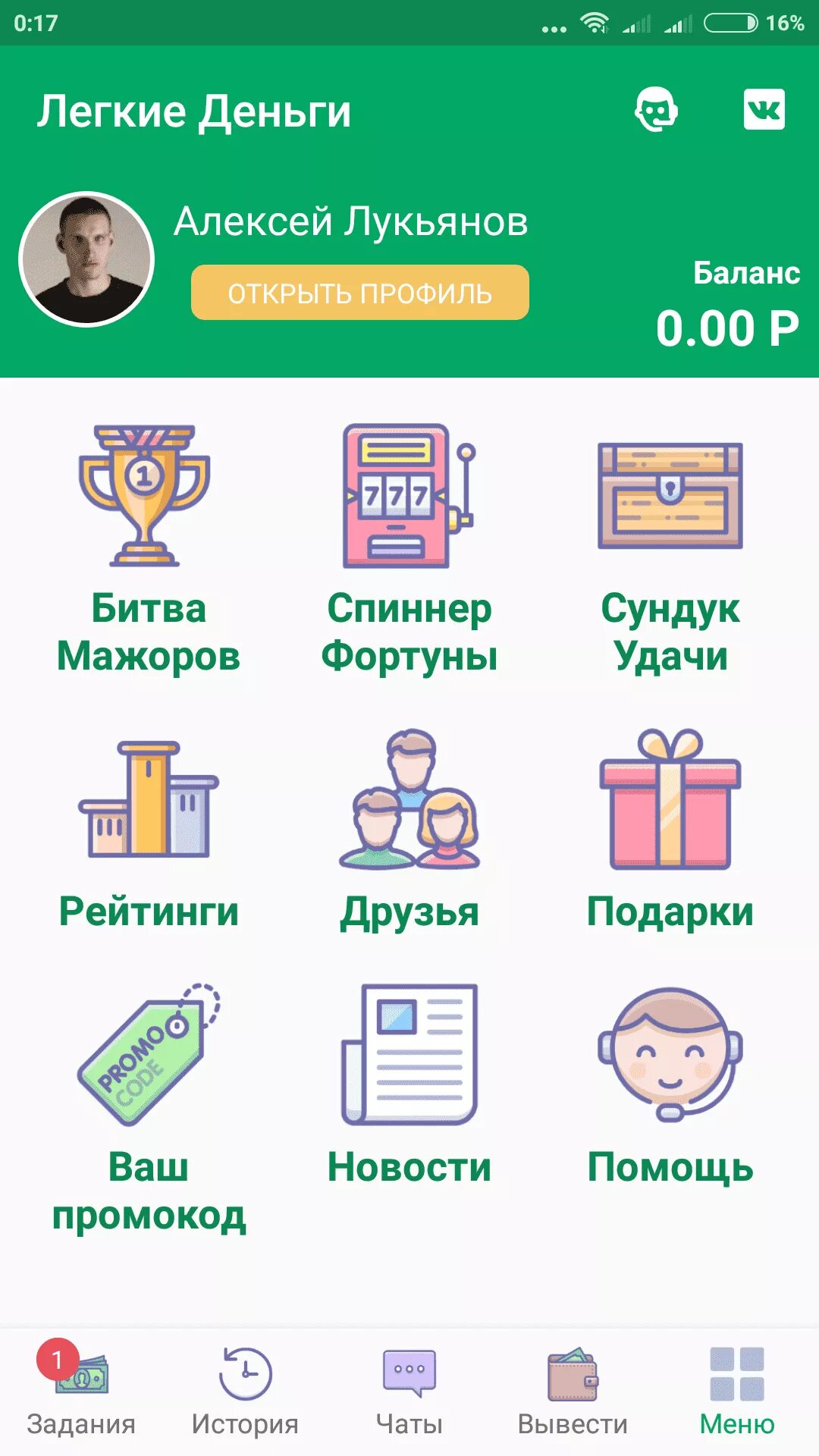Go to the Чаты tab

tap(409, 1392)
